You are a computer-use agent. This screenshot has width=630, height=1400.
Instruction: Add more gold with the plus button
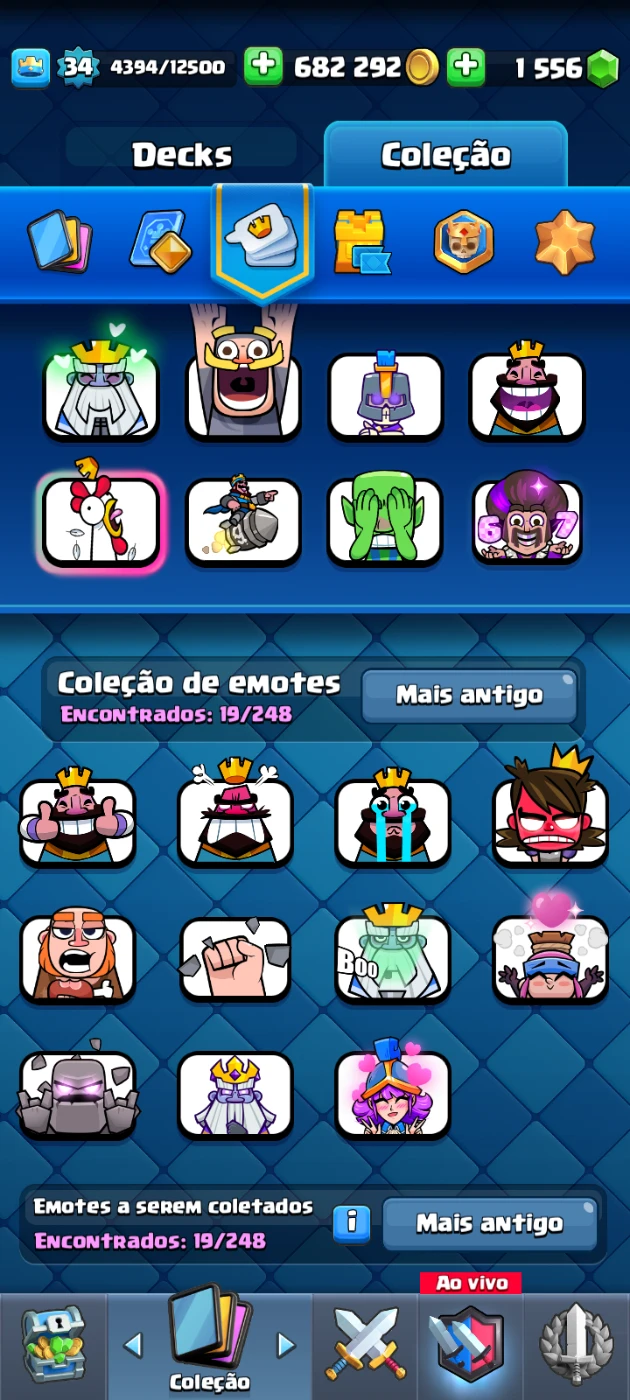263,67
